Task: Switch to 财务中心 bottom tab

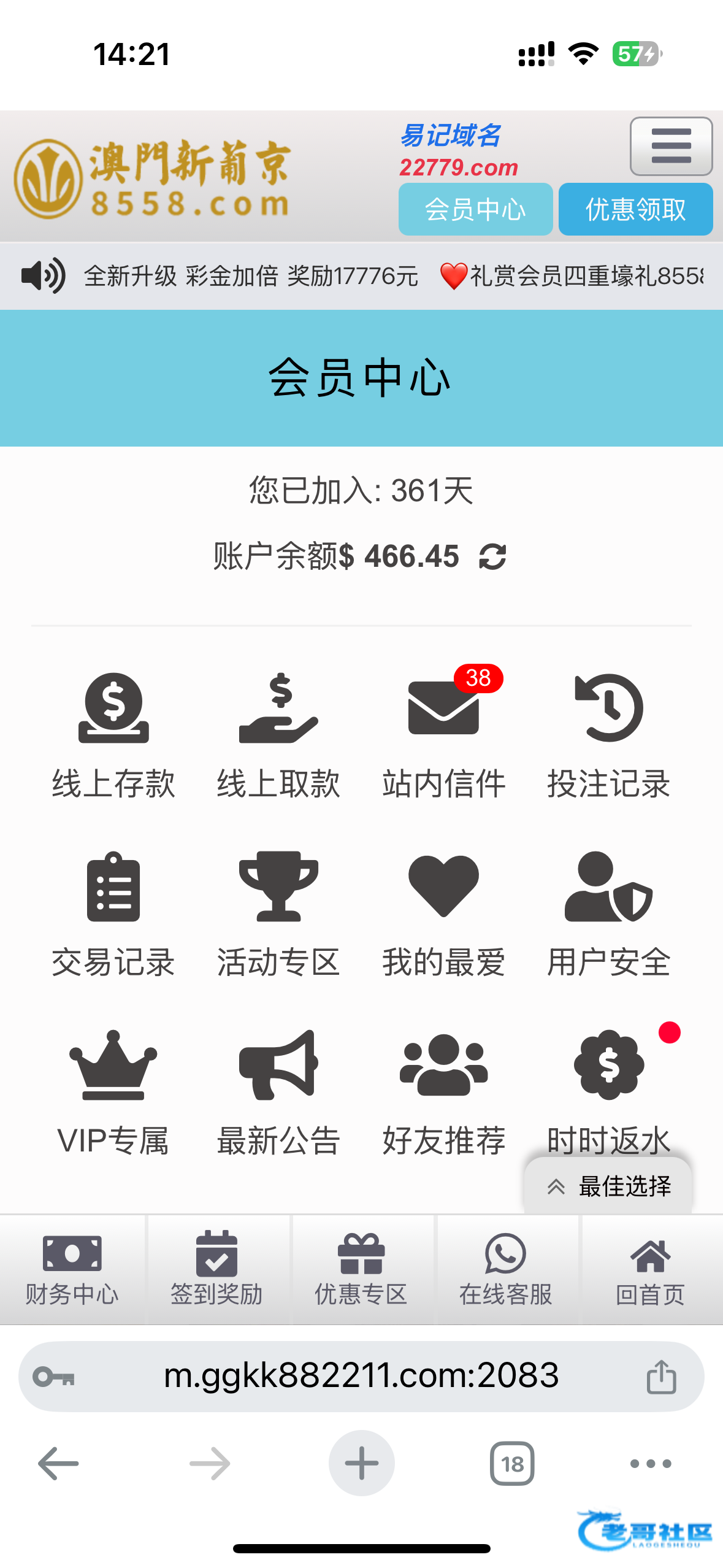Action: click(72, 1269)
